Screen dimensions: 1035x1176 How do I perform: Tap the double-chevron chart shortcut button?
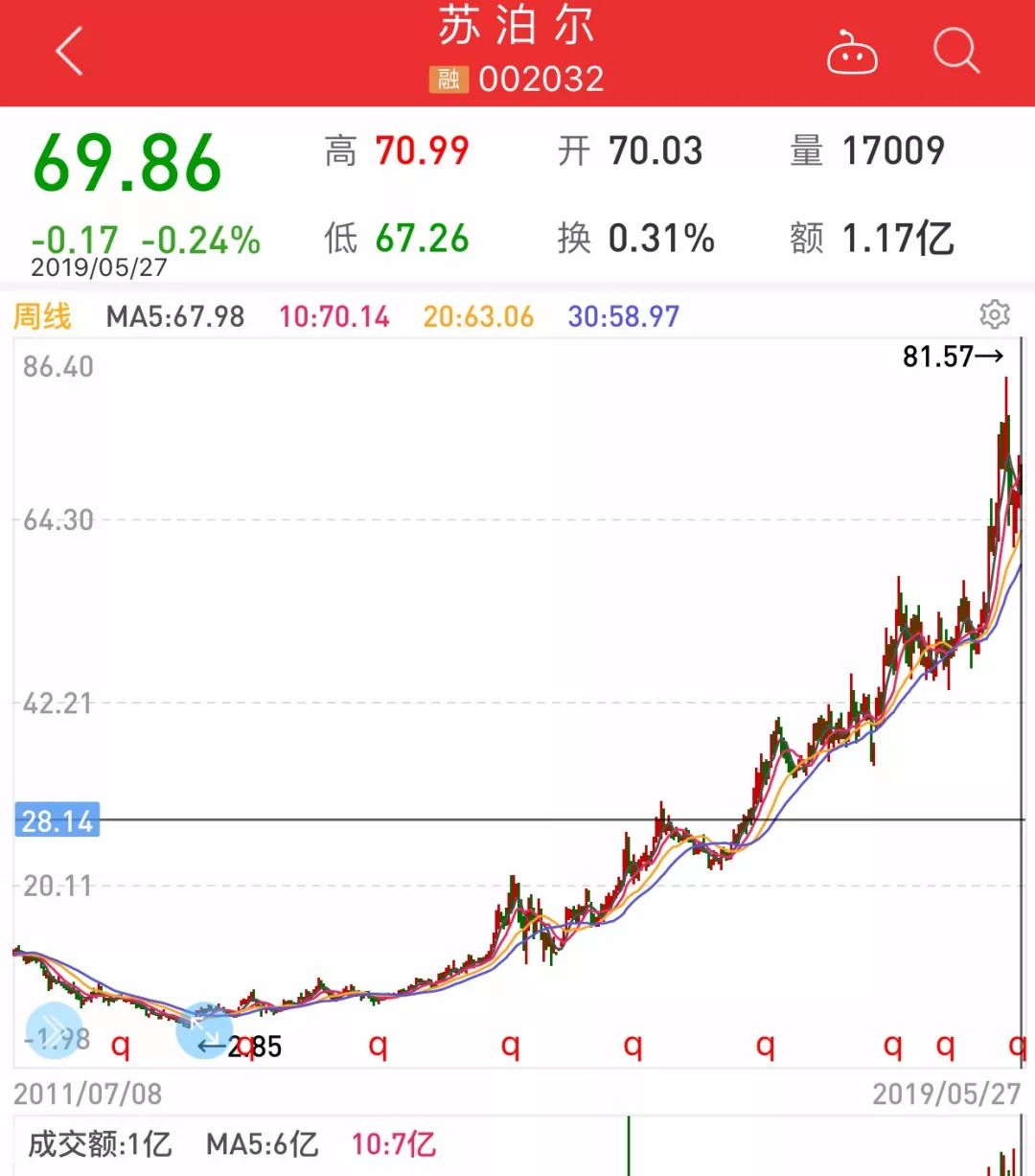(x=54, y=1030)
